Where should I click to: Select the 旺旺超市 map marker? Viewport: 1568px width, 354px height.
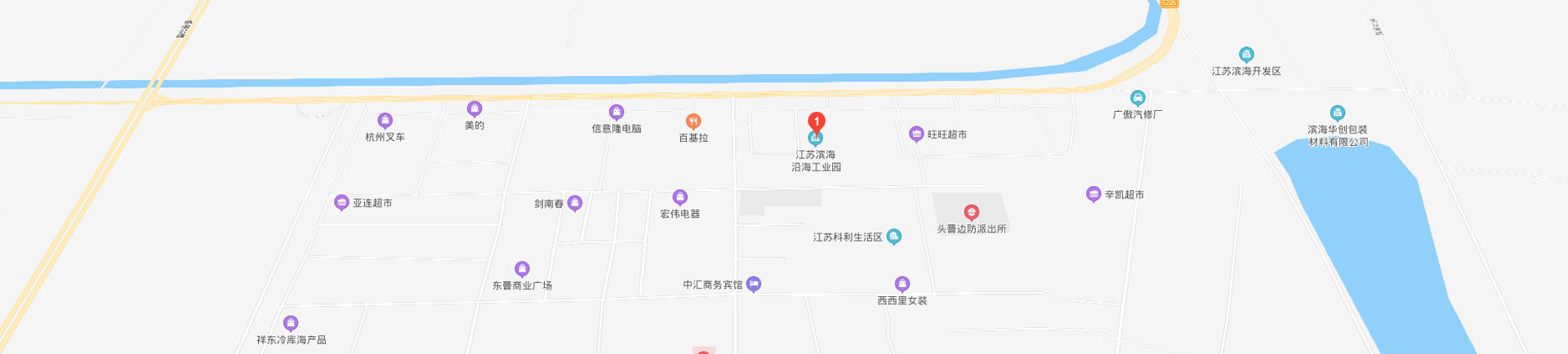pyautogui.click(x=916, y=135)
